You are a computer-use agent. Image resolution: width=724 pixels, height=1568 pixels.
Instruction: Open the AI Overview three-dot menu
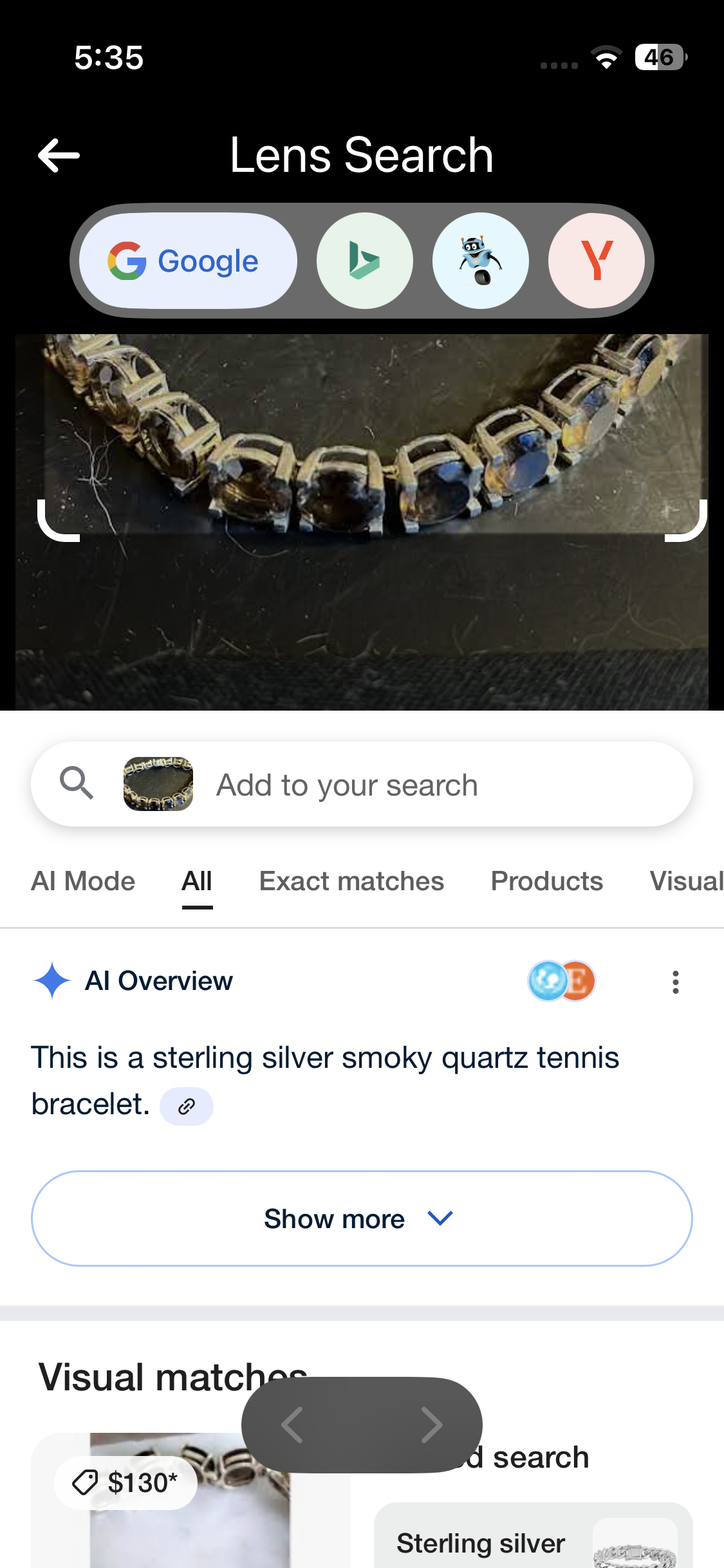point(674,981)
